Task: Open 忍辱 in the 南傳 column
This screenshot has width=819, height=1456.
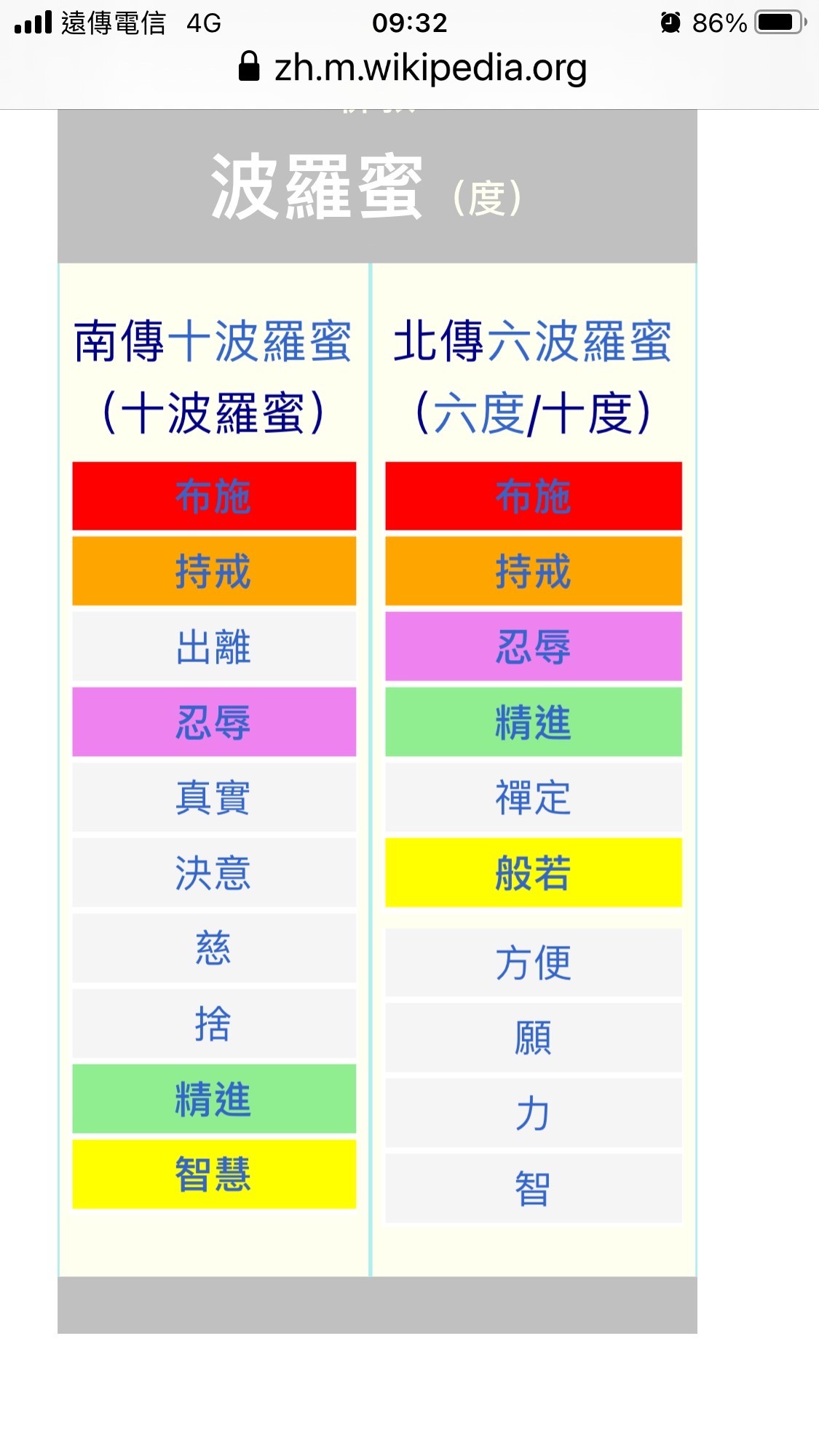Action: click(213, 723)
